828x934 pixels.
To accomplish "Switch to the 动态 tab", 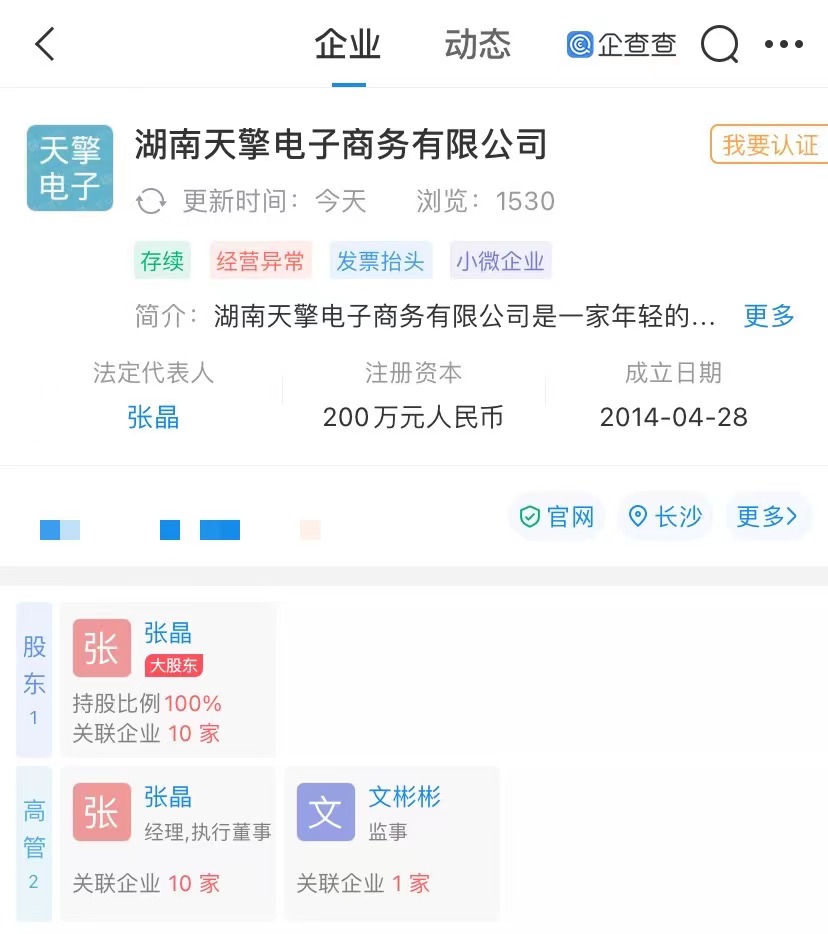I will (x=477, y=44).
